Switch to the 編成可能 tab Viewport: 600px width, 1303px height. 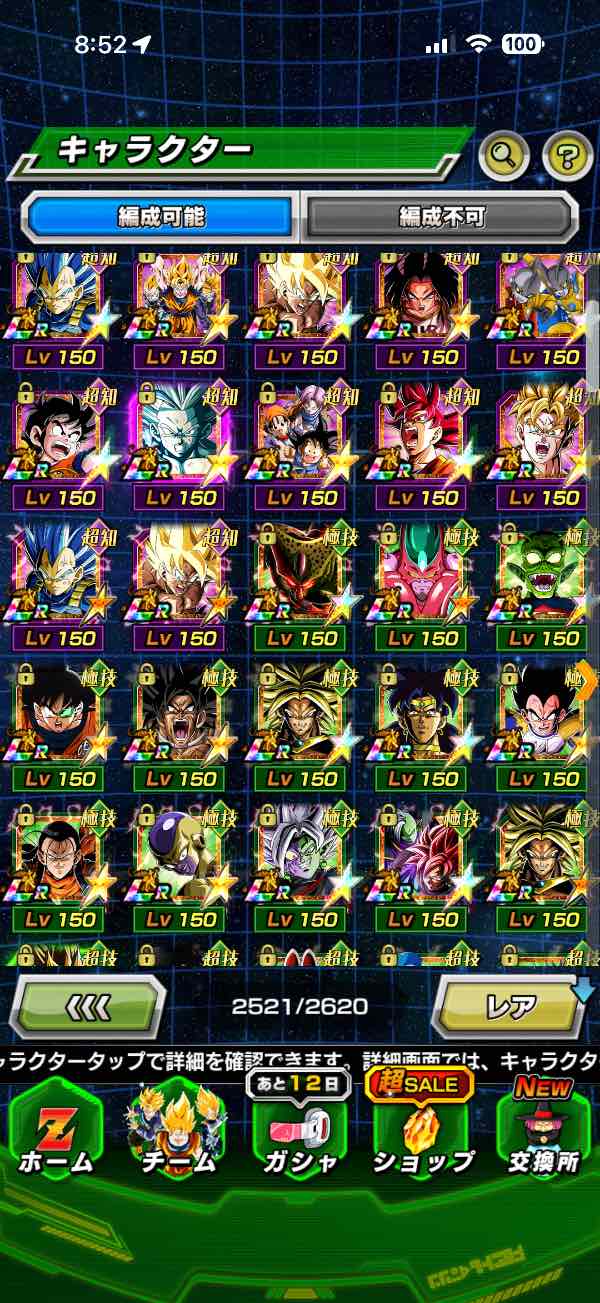point(161,216)
